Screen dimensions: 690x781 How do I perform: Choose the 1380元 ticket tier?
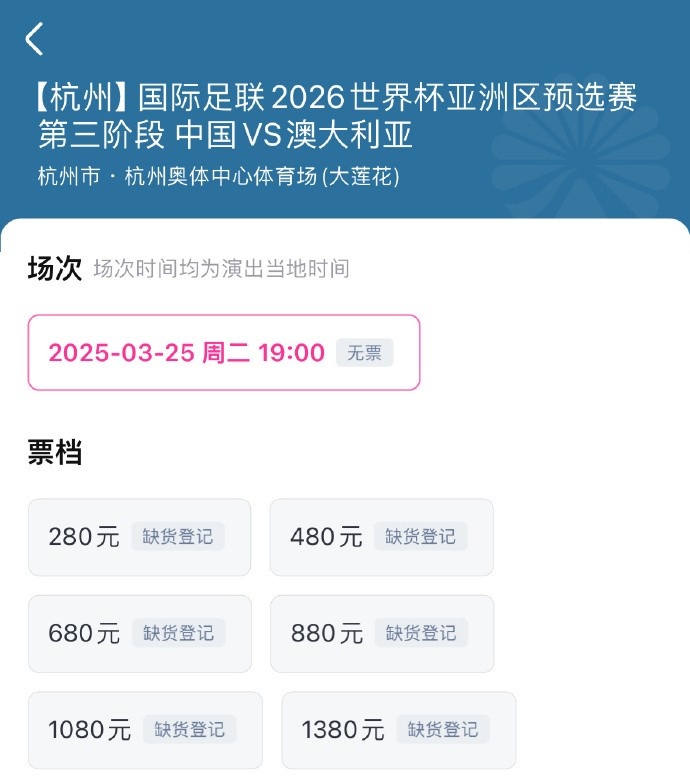[x=398, y=729]
